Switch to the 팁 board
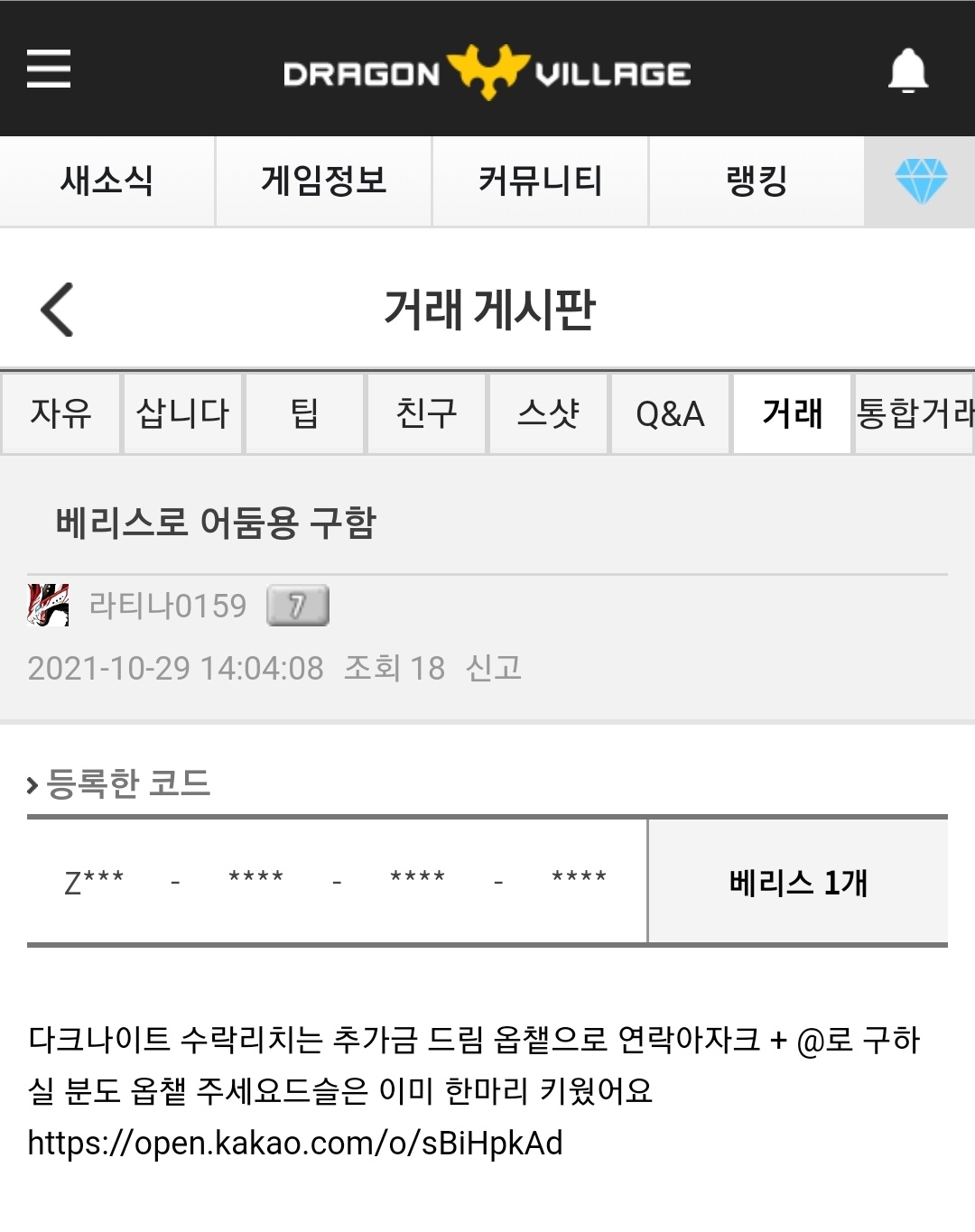This screenshot has height=1232, width=975. pyautogui.click(x=304, y=413)
